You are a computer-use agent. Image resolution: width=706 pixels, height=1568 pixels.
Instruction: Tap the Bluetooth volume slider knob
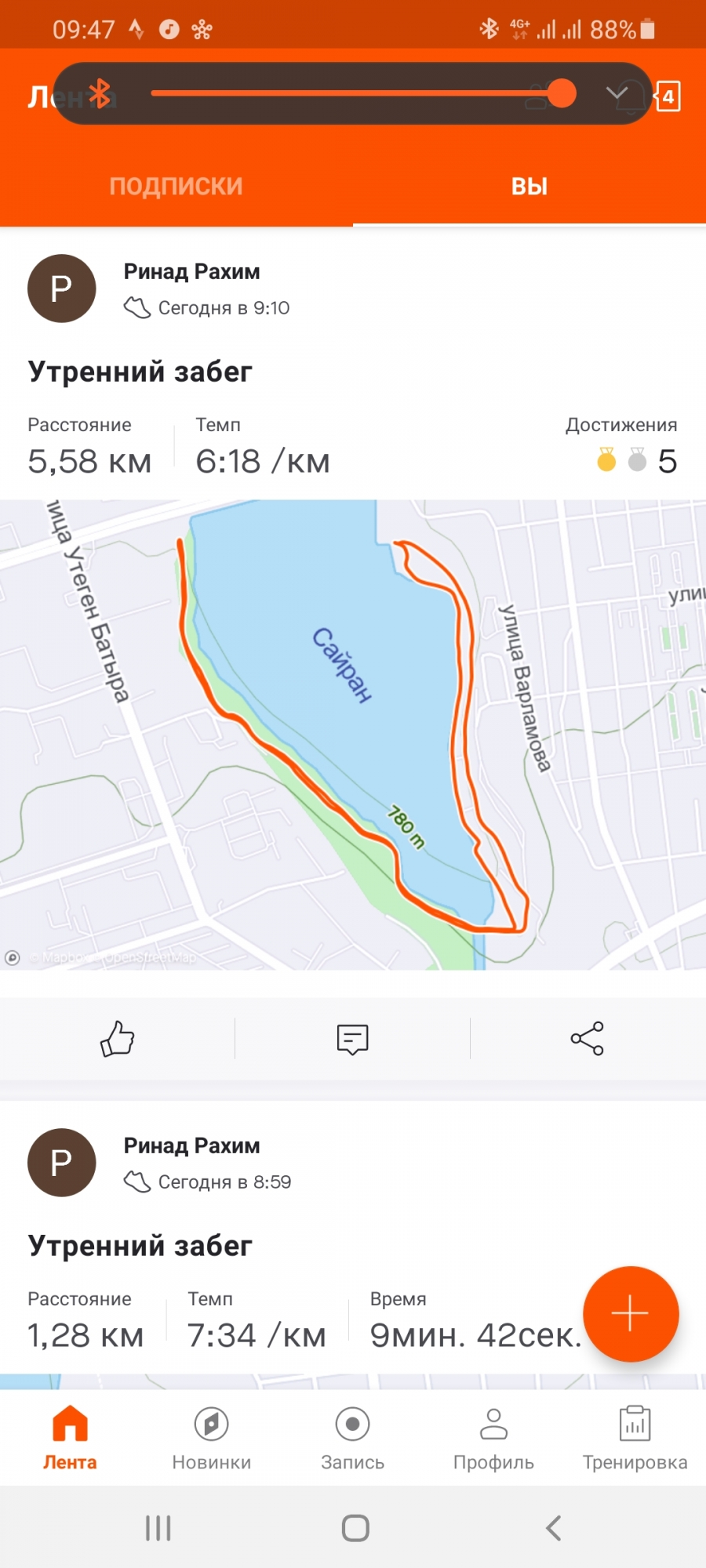(562, 93)
